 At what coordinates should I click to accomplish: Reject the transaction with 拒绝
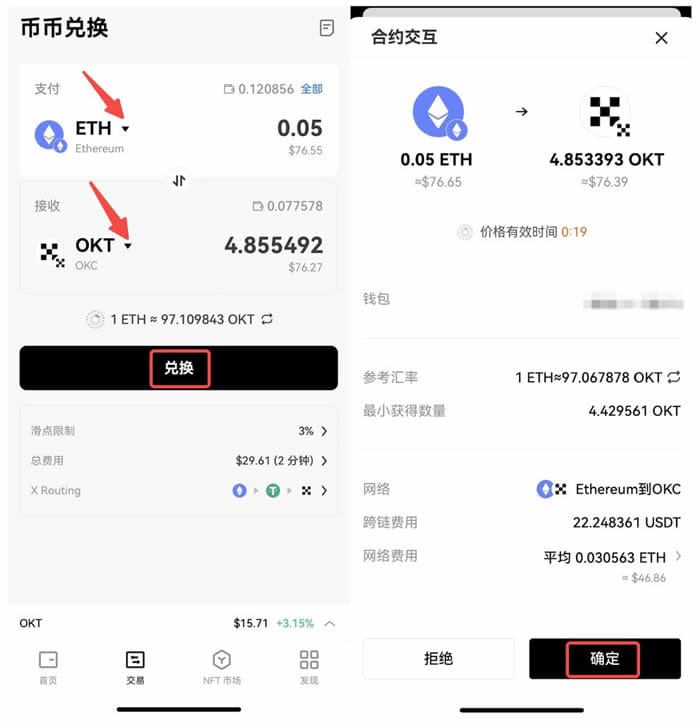438,659
